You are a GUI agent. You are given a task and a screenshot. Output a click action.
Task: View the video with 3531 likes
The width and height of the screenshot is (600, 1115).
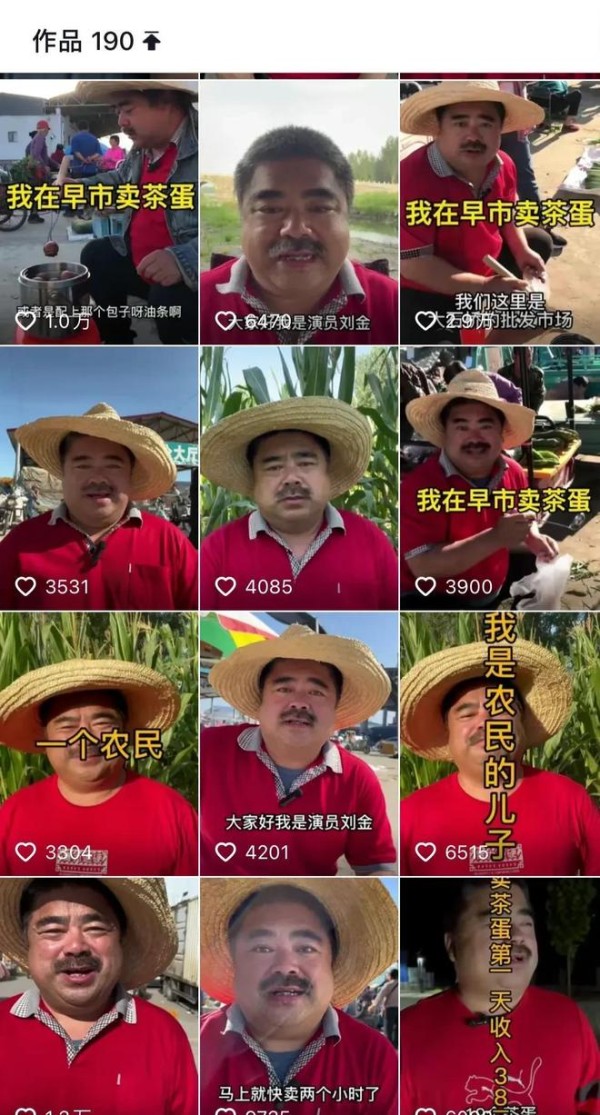tap(99, 477)
